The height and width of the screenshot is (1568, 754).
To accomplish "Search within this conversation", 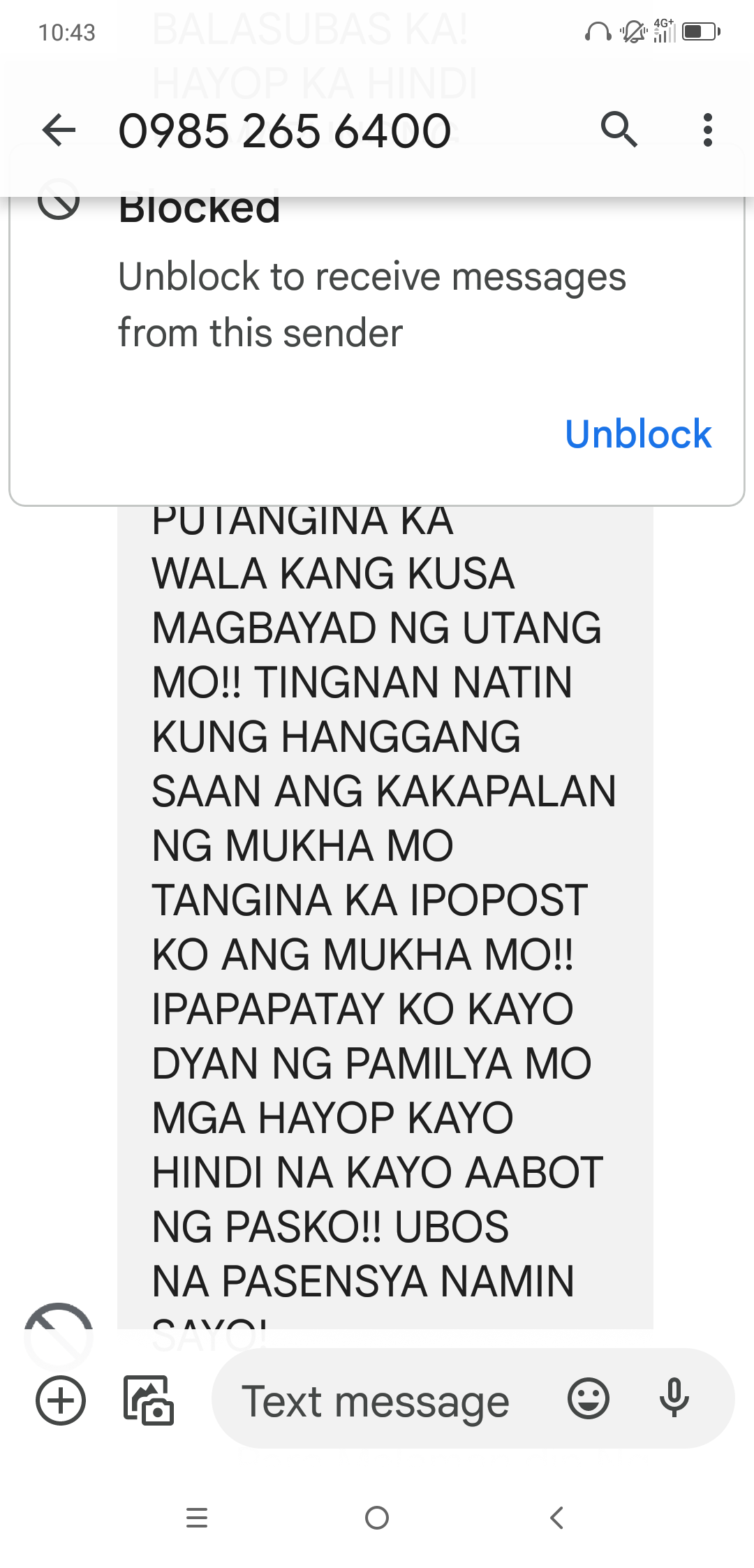I will 619,130.
